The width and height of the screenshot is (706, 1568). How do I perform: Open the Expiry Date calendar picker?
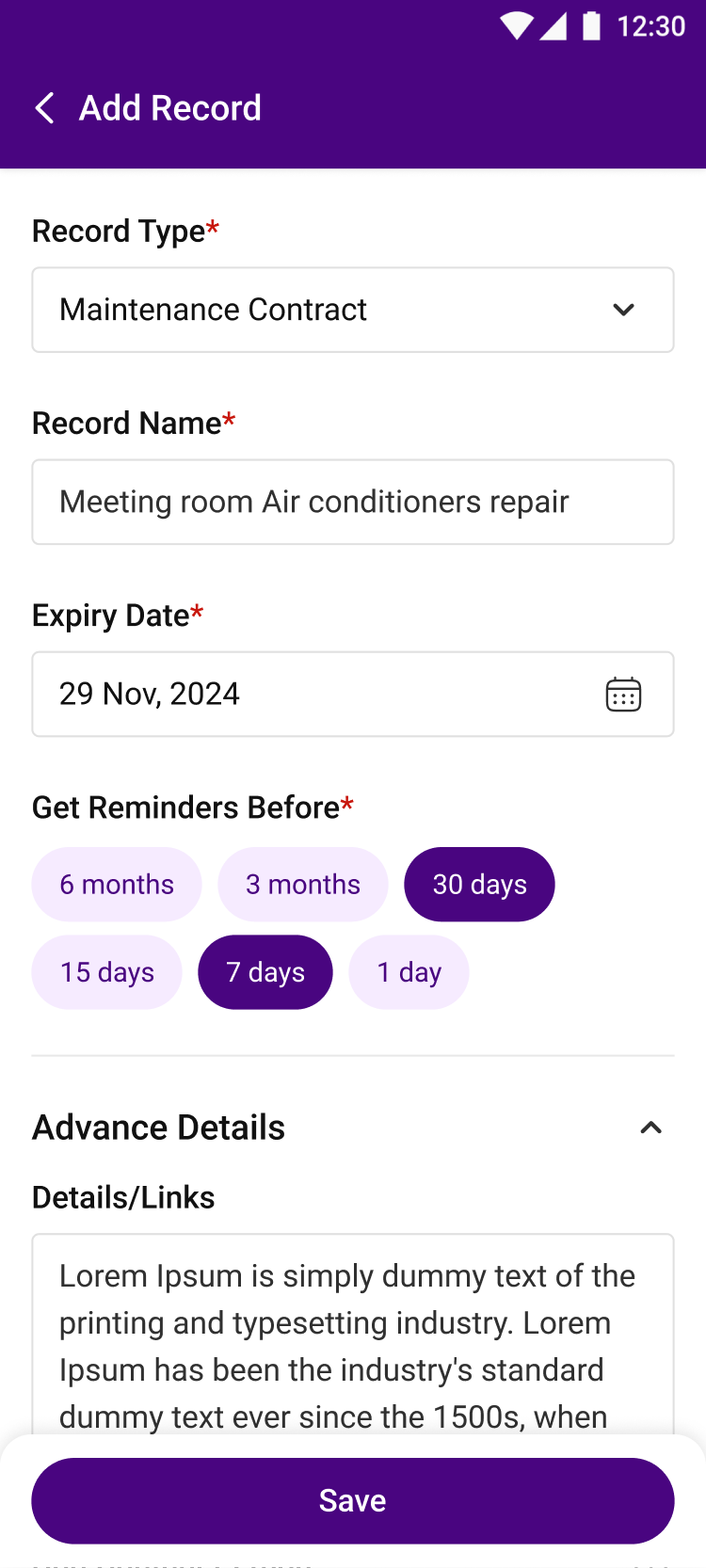(623, 695)
